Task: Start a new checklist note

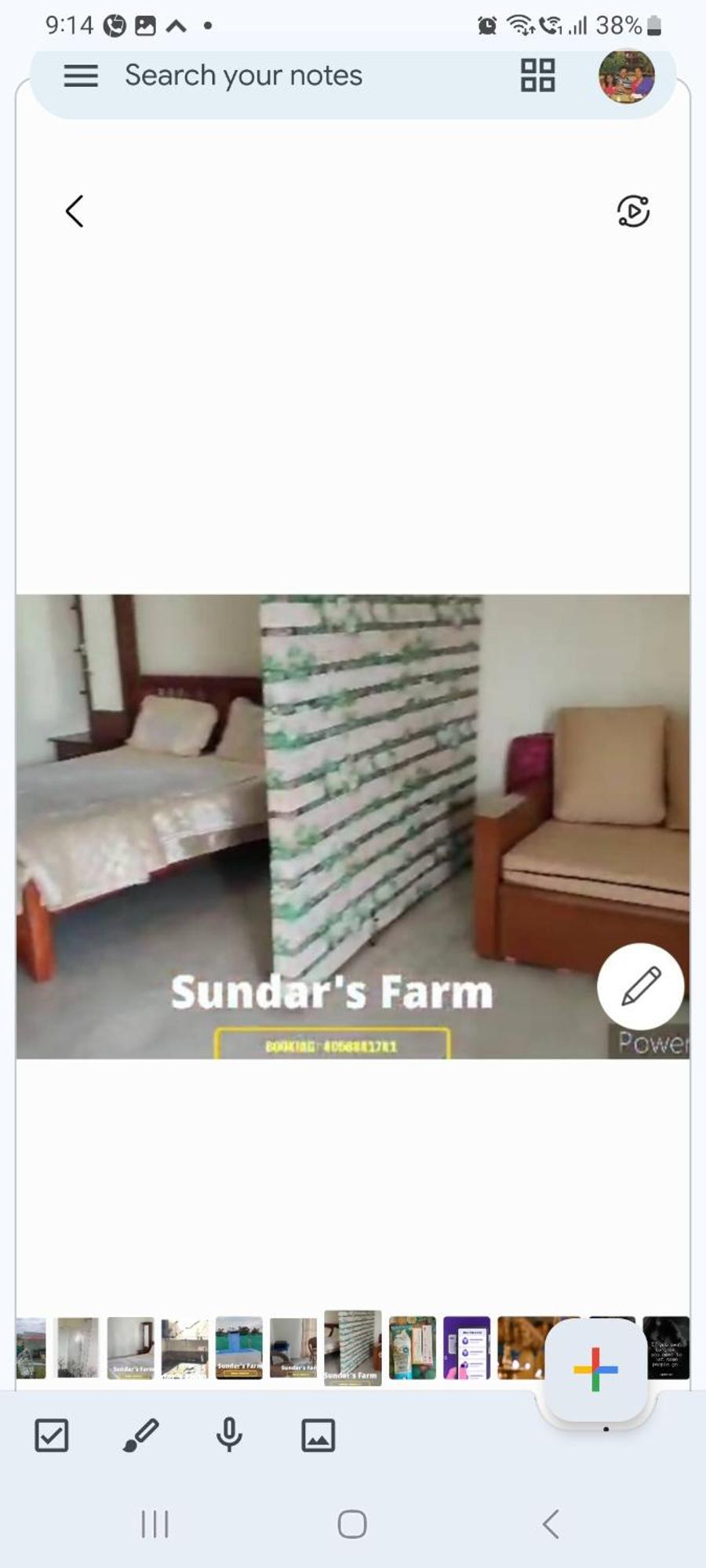Action: 52,1436
